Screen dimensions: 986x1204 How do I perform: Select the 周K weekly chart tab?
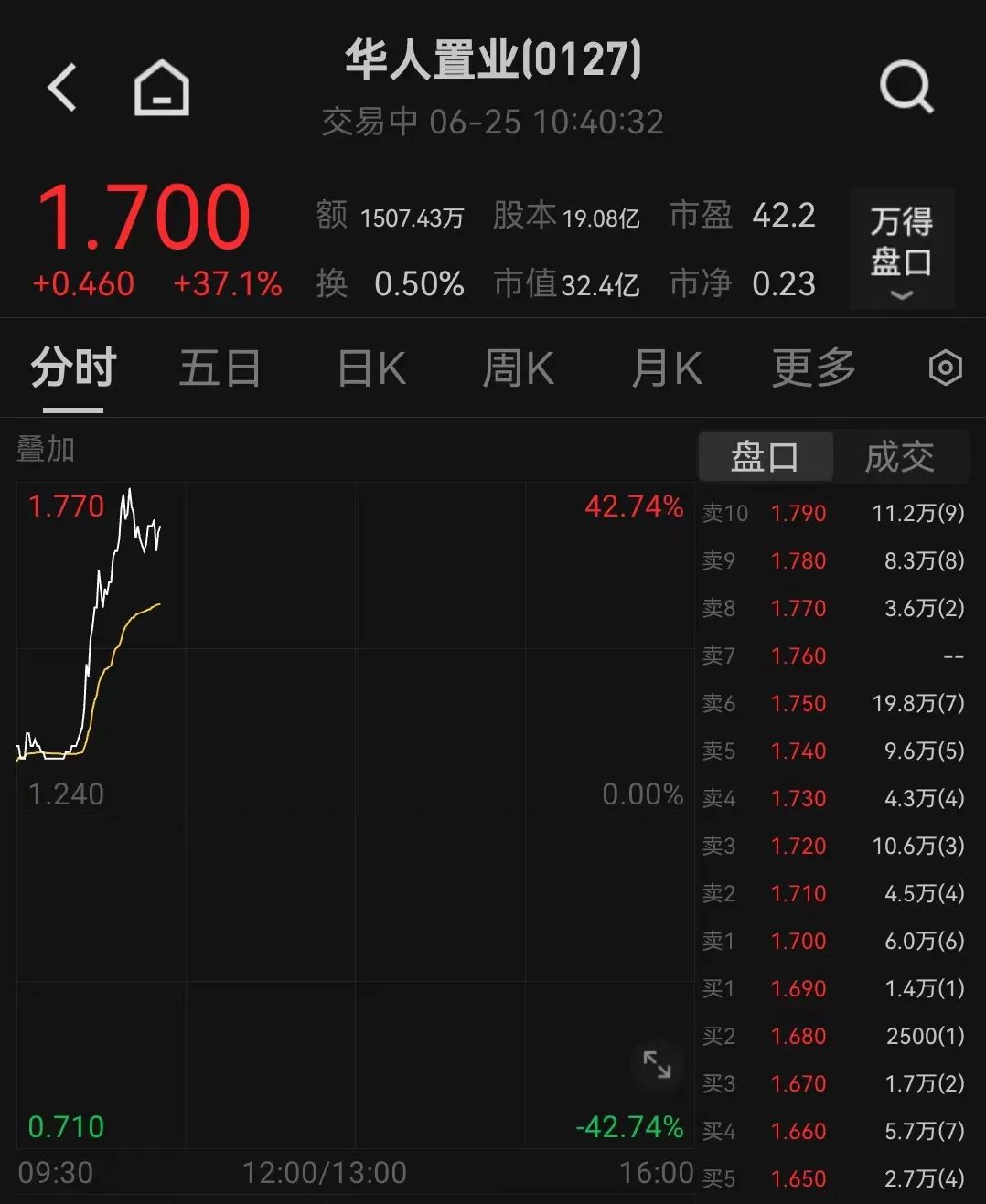517,368
